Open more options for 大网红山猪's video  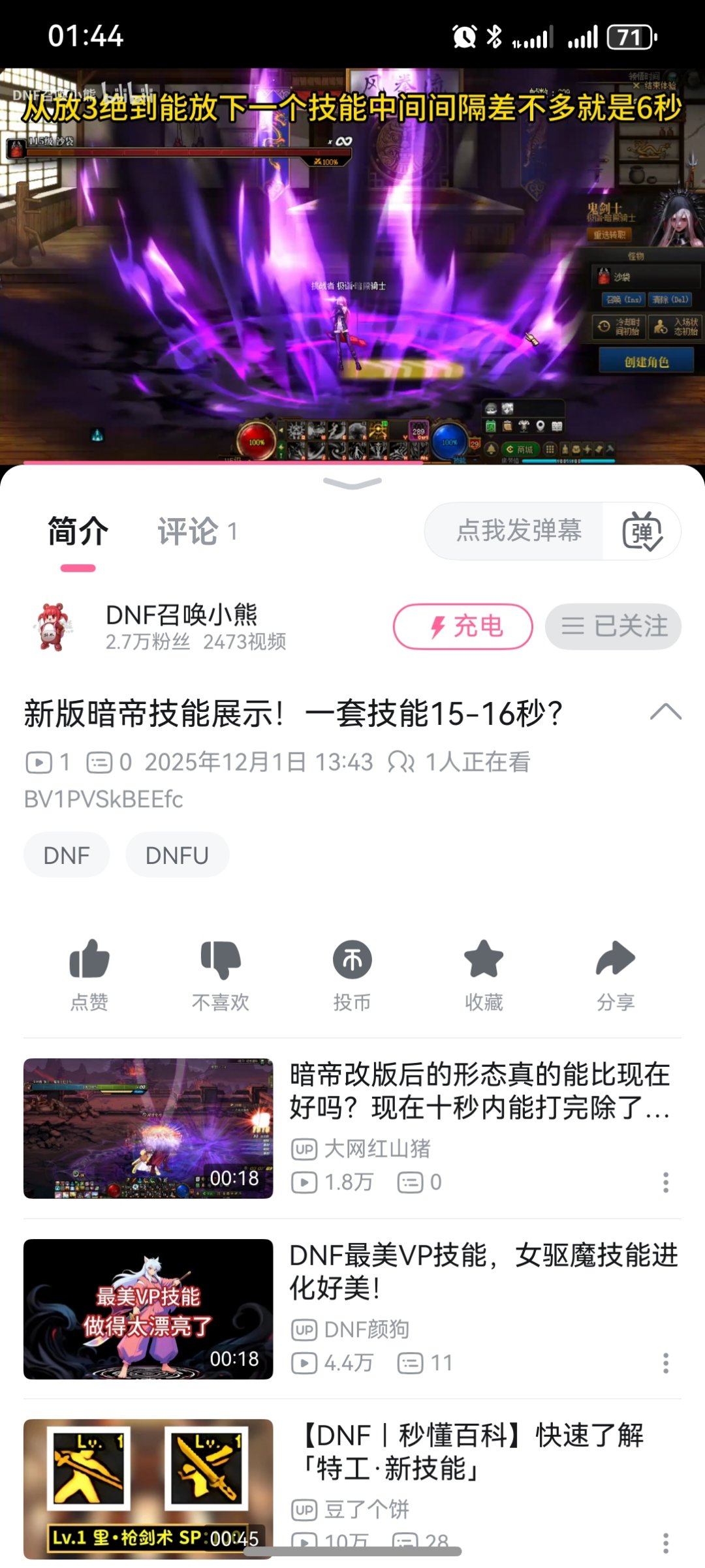tap(665, 1182)
